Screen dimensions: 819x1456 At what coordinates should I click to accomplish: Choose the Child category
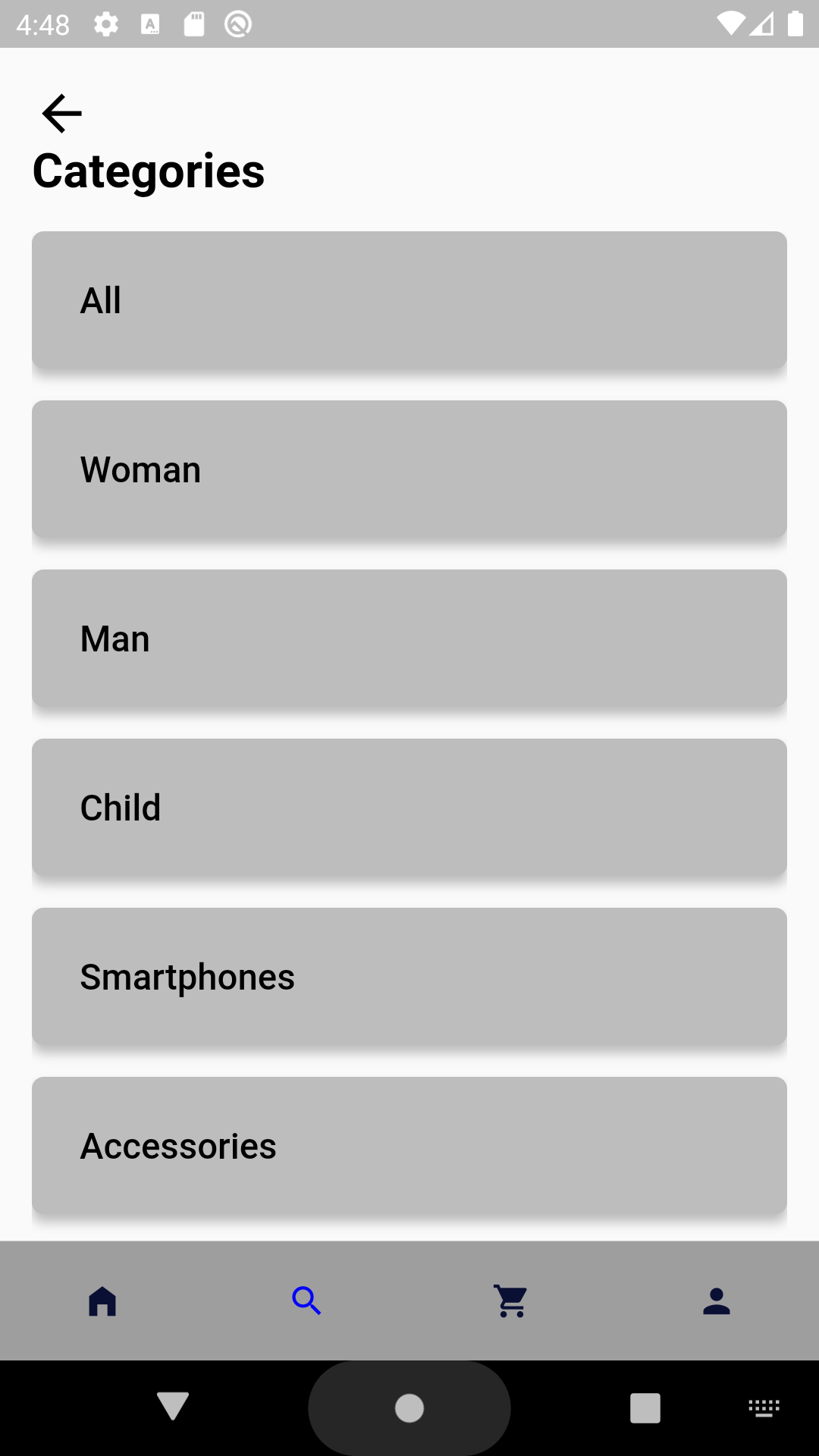(x=409, y=808)
